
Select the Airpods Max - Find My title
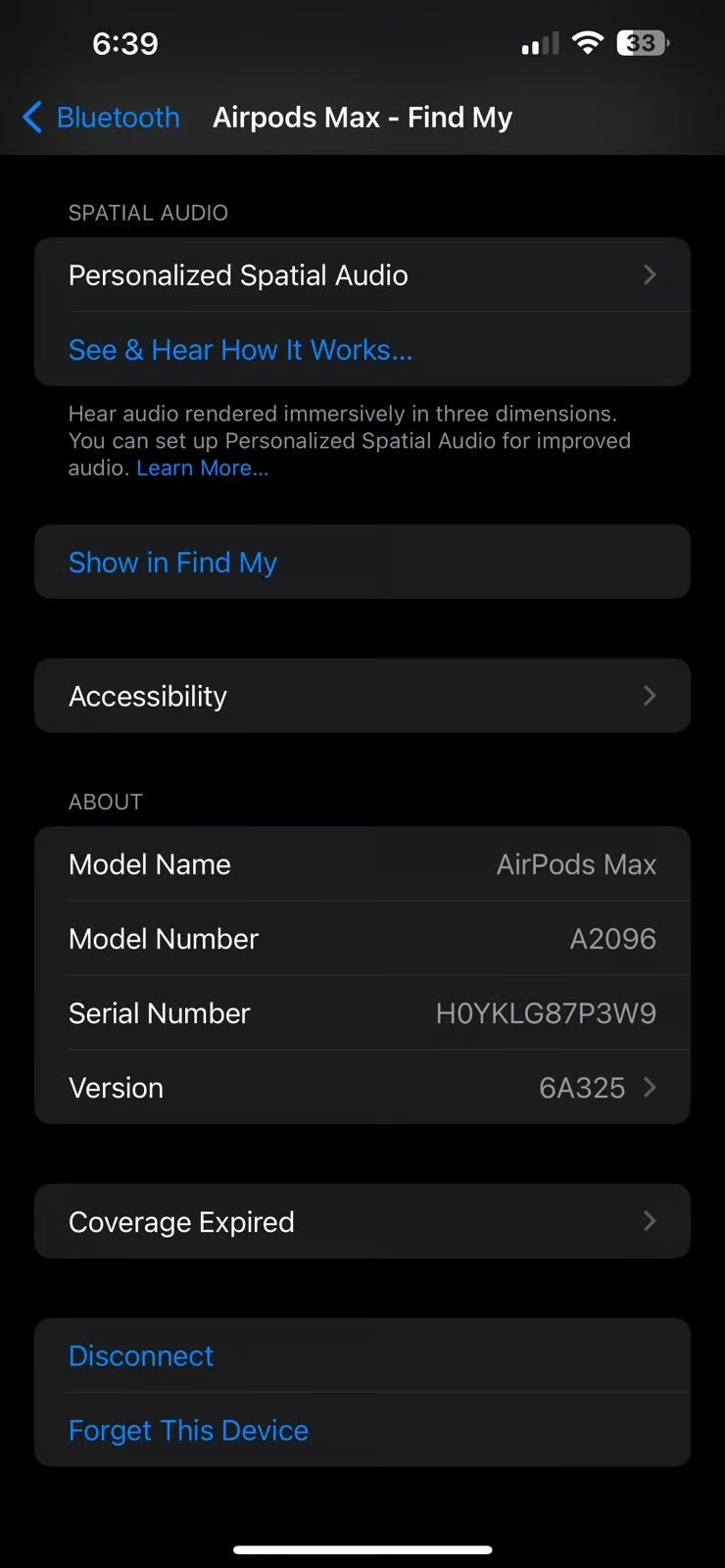[x=362, y=117]
